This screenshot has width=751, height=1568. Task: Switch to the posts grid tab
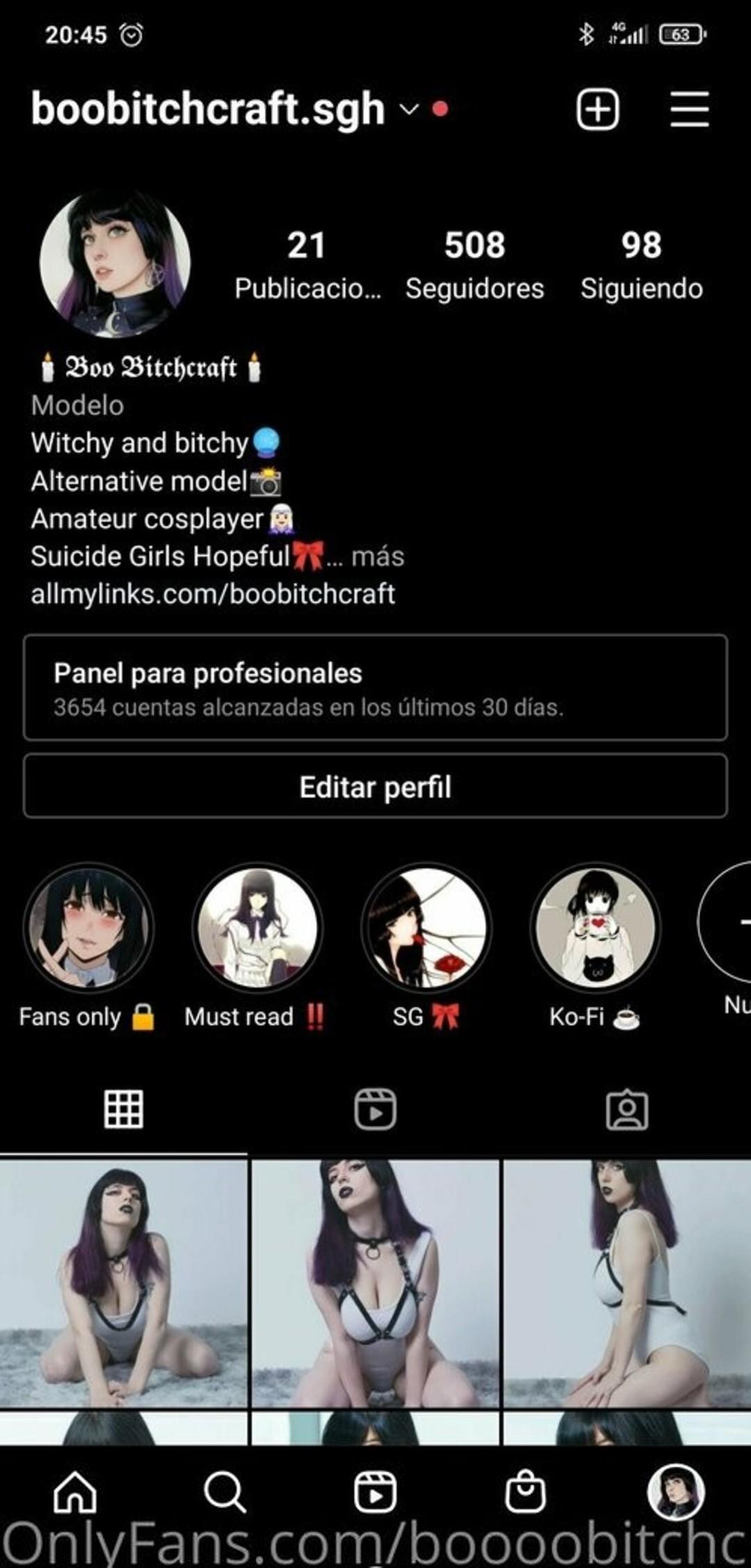124,1109
